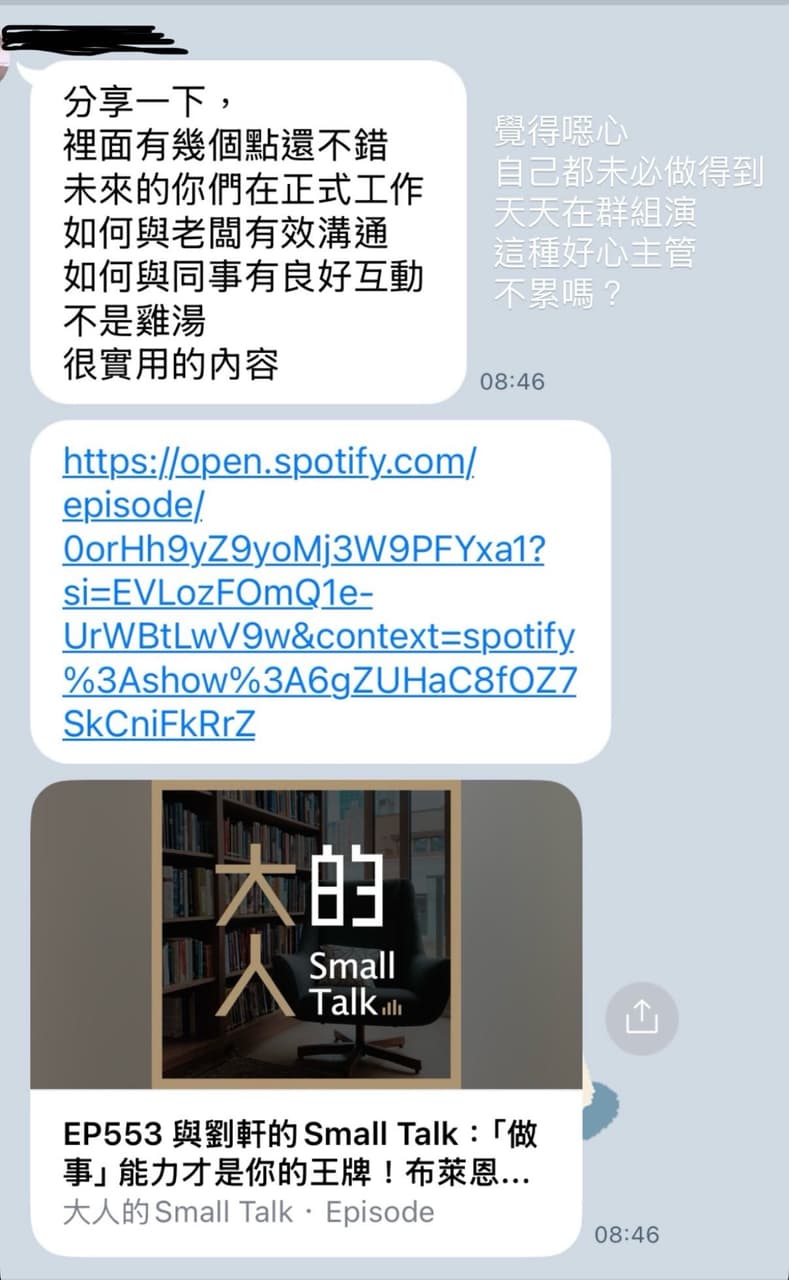
Task: Open the Spotify episode link
Action: point(318,592)
